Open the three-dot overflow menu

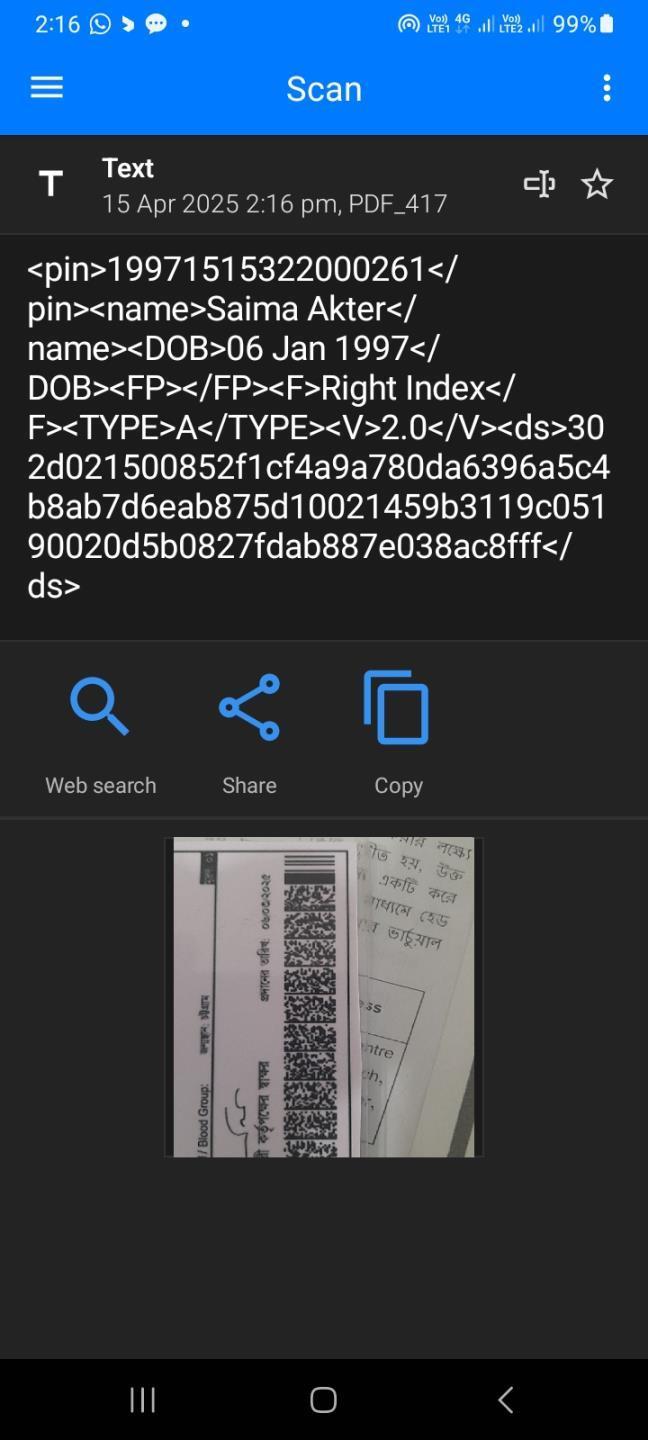[x=606, y=88]
